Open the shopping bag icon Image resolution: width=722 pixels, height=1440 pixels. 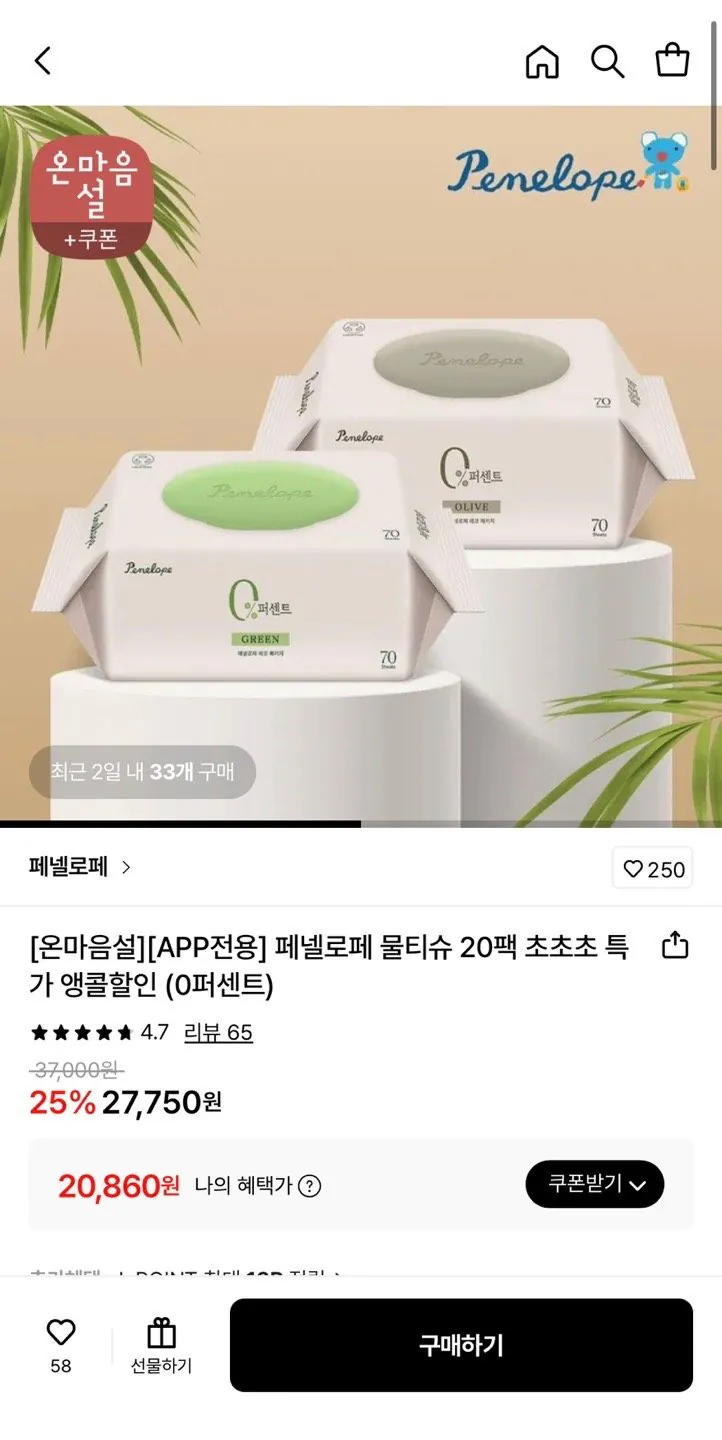(x=672, y=60)
